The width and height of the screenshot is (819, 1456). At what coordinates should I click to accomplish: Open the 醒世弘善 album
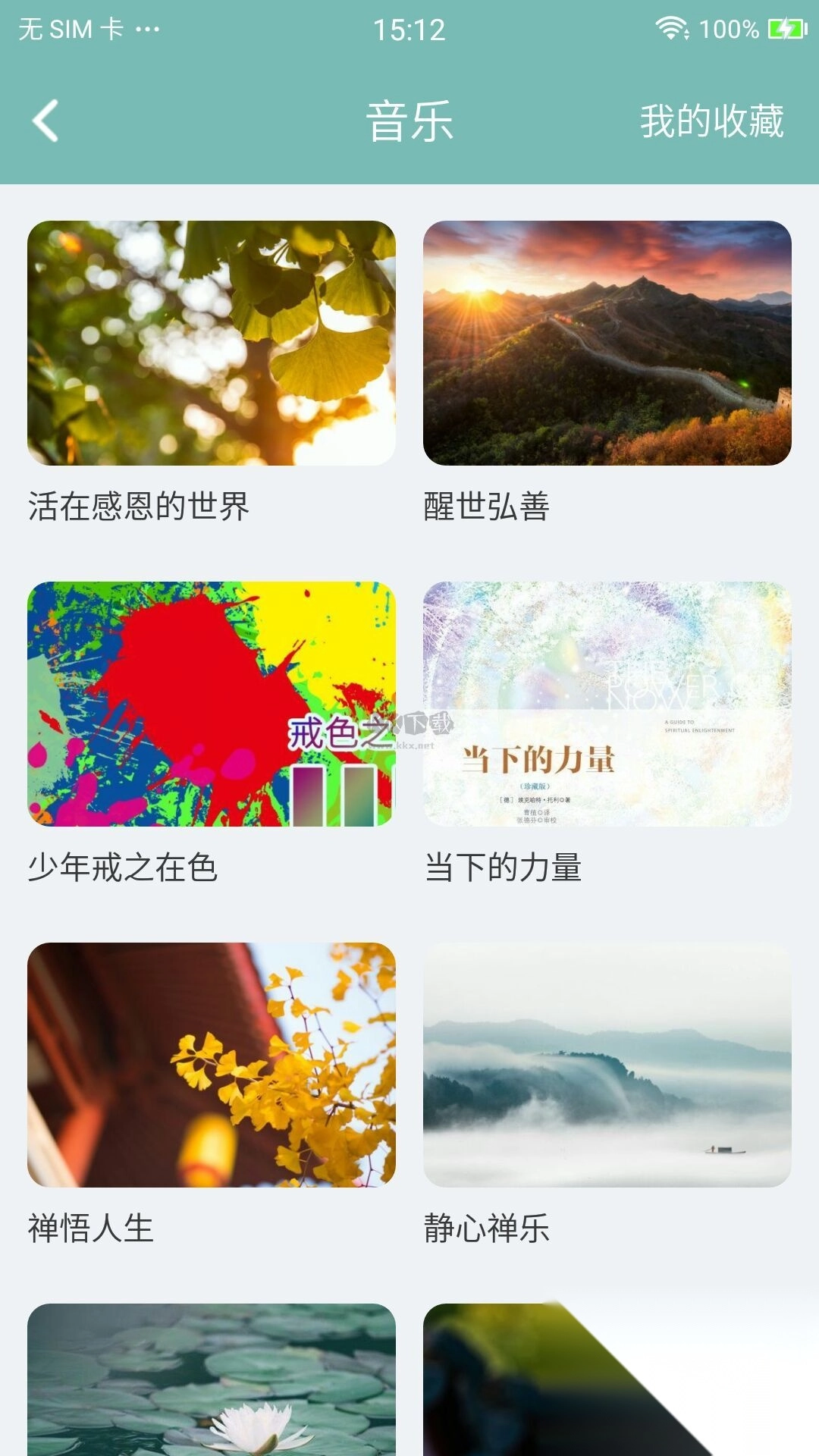[607, 344]
